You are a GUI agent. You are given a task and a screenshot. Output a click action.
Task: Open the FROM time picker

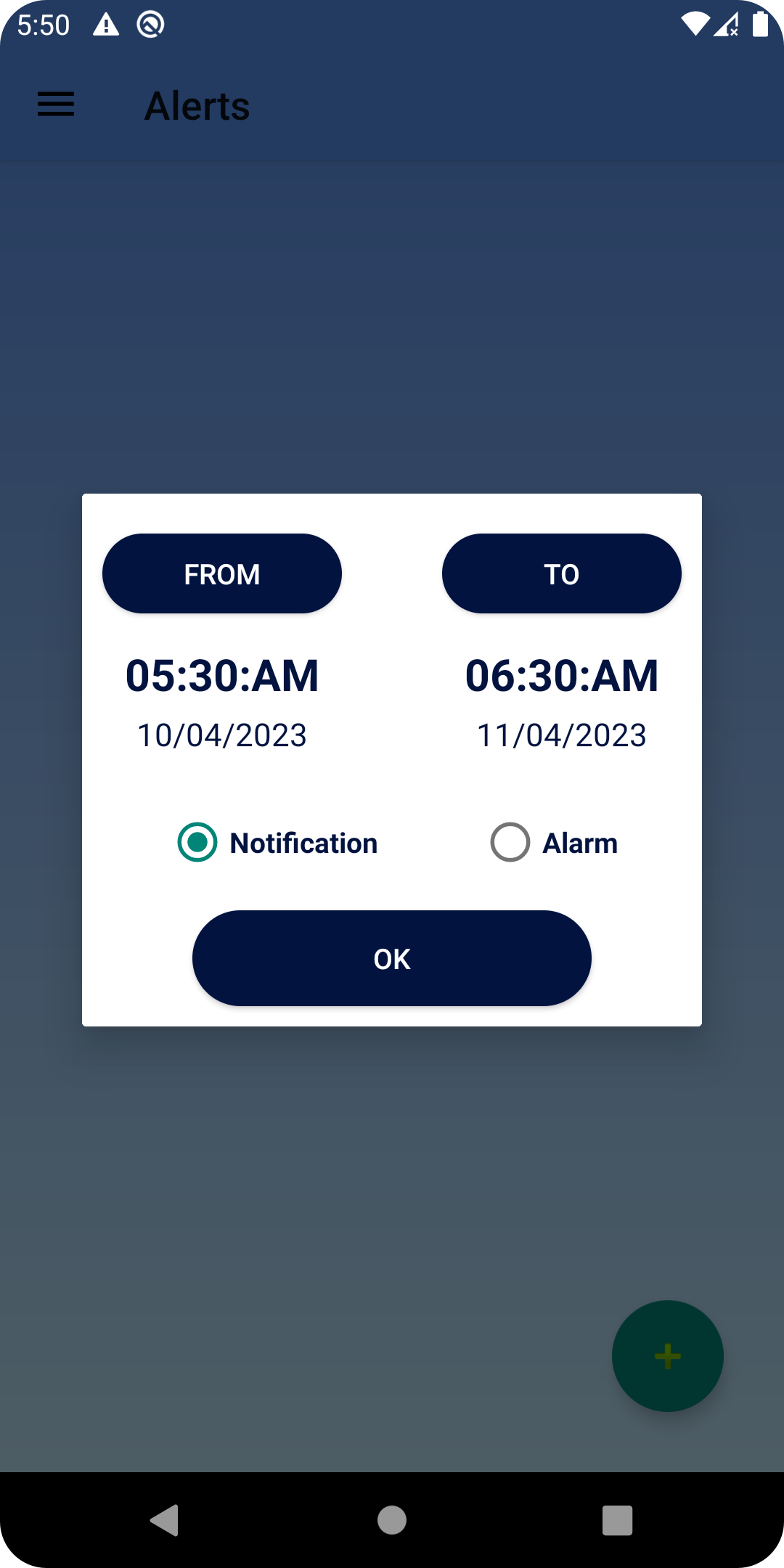point(222,573)
